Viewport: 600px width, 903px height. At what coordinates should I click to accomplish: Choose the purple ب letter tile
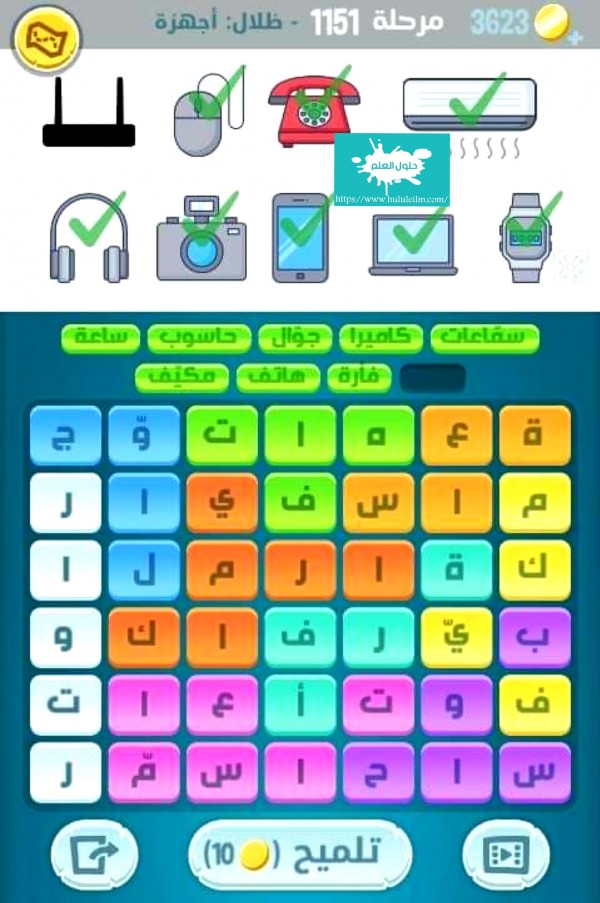tap(535, 638)
